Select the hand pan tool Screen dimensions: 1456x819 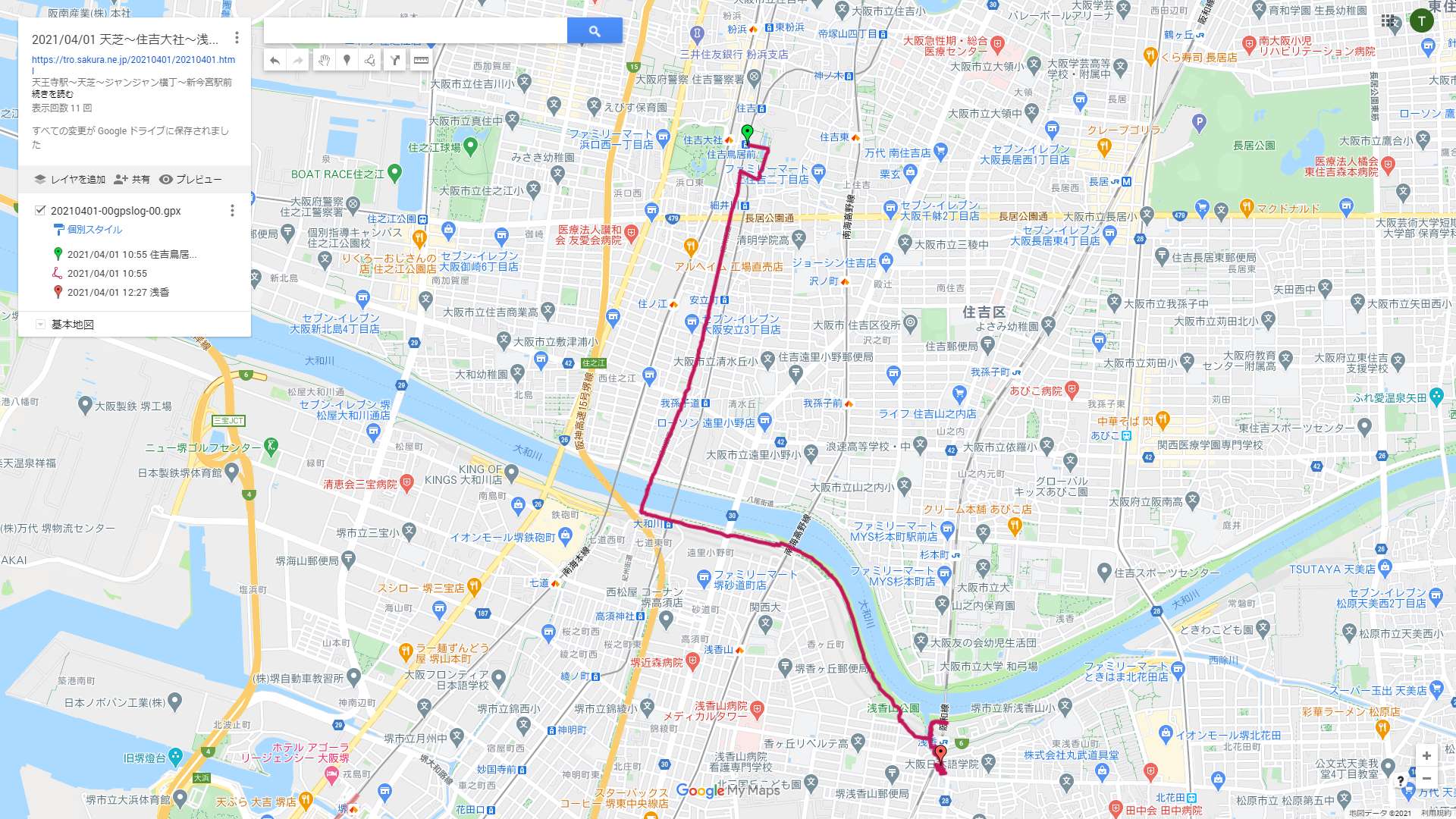coord(324,61)
